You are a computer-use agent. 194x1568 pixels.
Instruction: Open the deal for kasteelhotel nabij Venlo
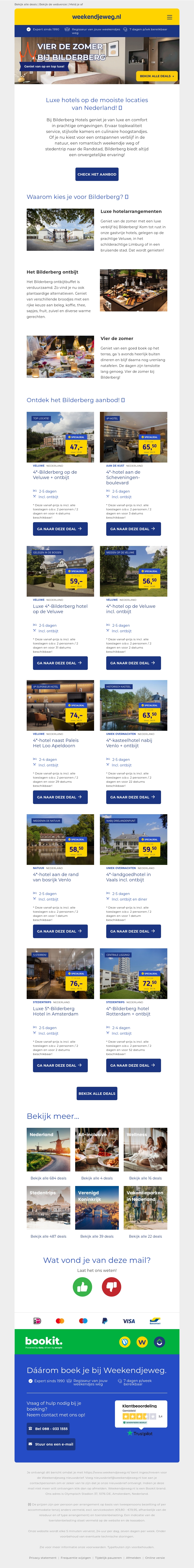click(x=133, y=797)
